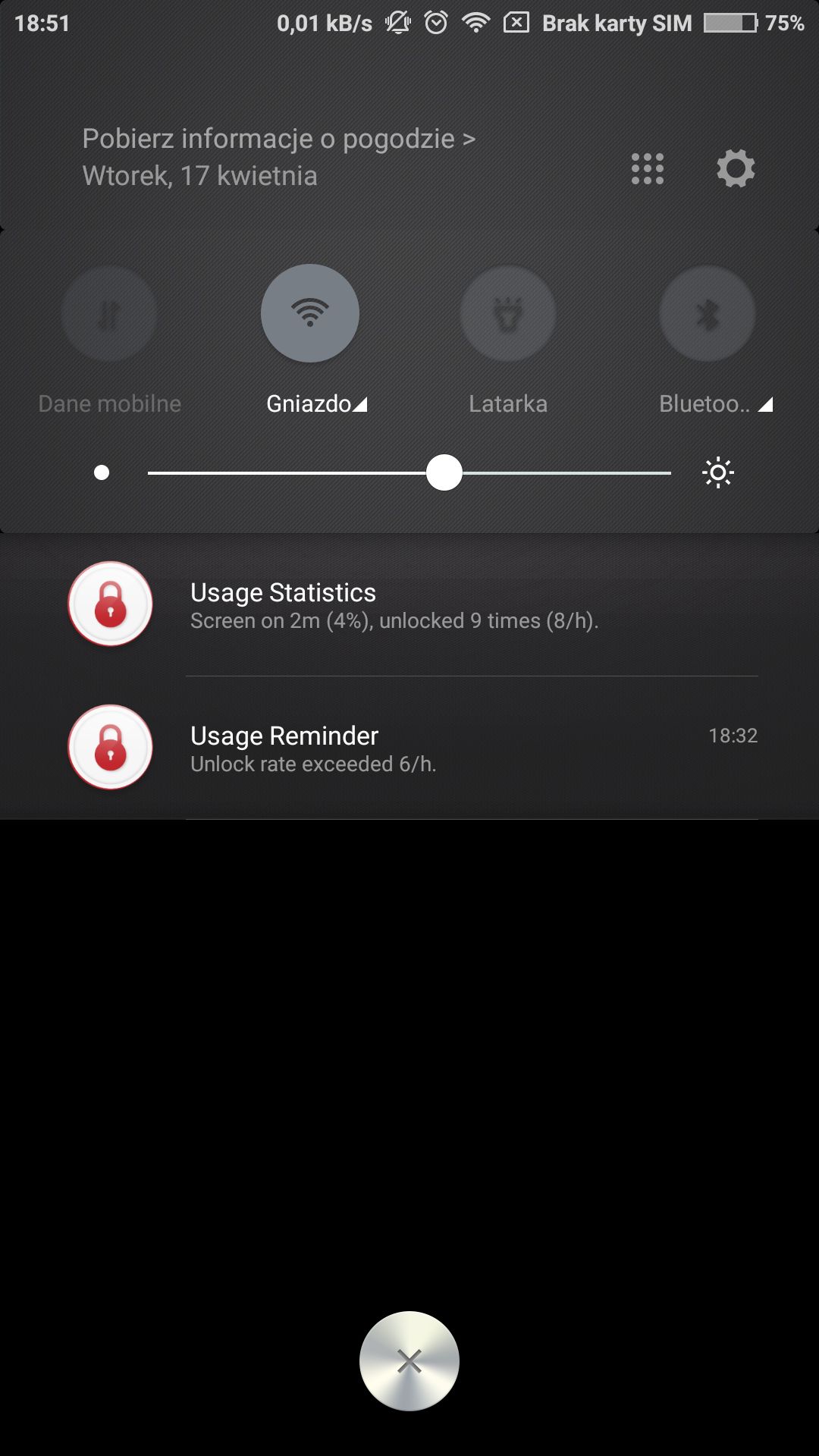The width and height of the screenshot is (819, 1456).
Task: Enable Dane mobilne mobile data
Action: [109, 313]
